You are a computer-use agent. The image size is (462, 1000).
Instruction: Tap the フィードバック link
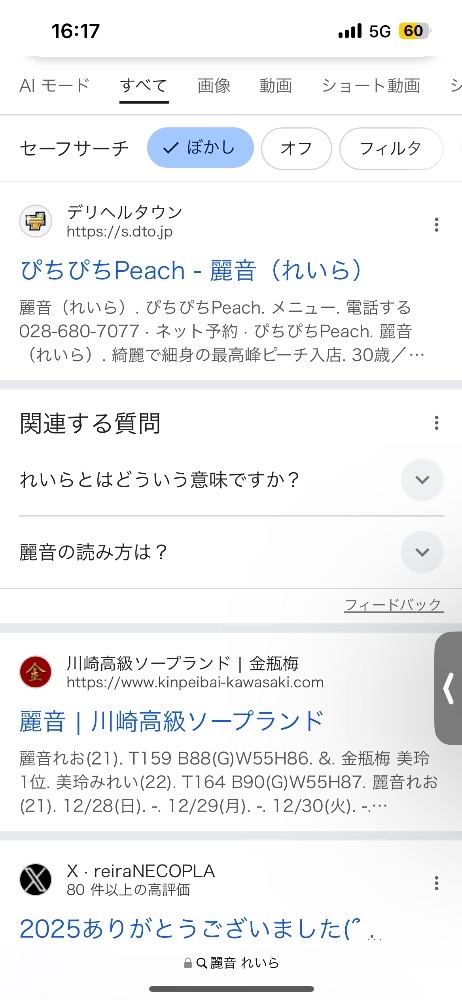pyautogui.click(x=394, y=605)
